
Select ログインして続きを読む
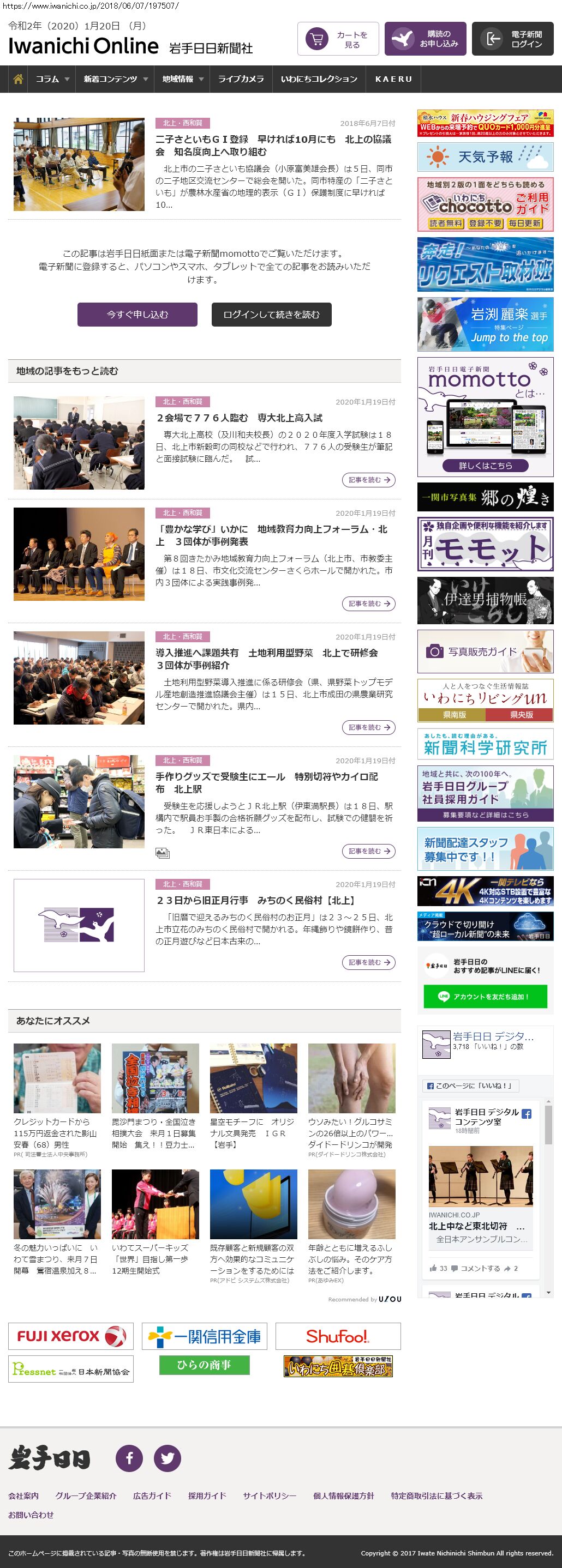271,315
